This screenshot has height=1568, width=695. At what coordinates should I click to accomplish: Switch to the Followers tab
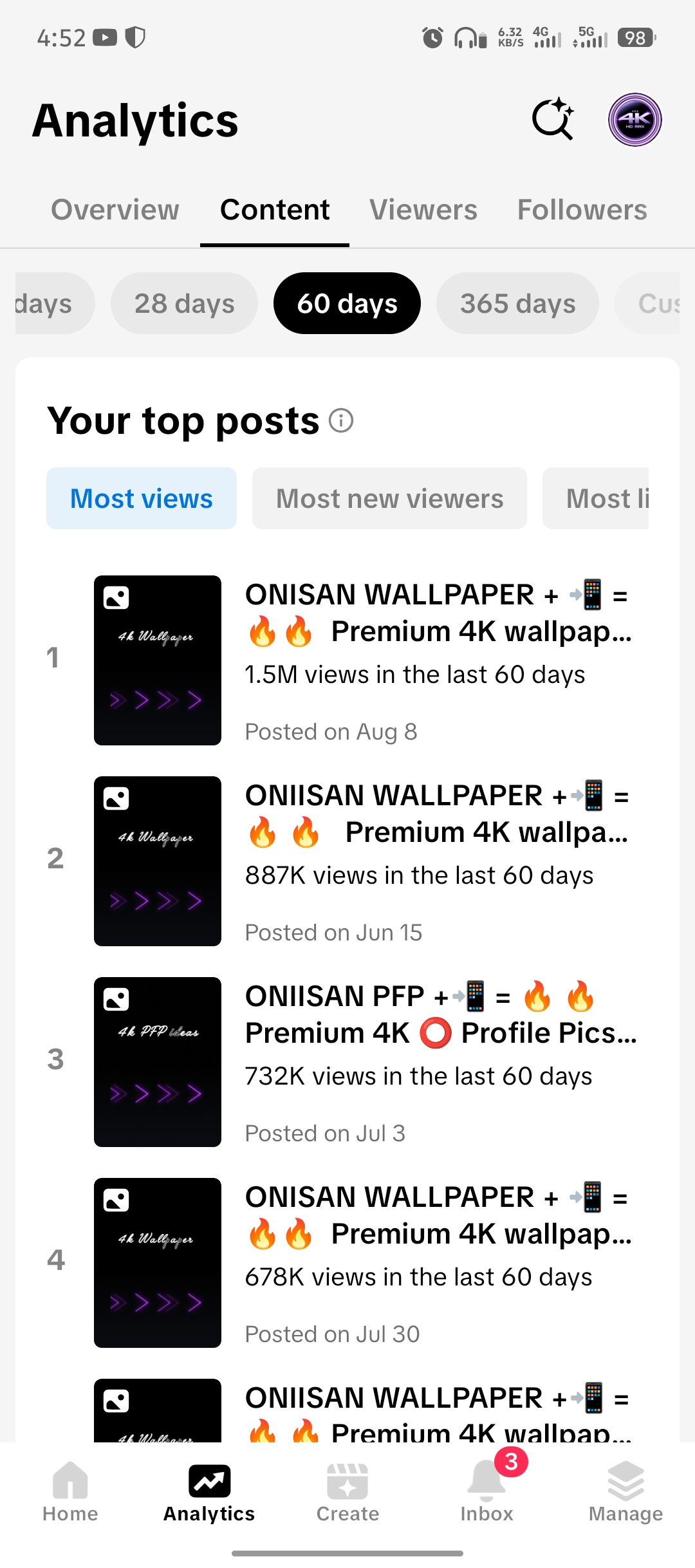582,210
